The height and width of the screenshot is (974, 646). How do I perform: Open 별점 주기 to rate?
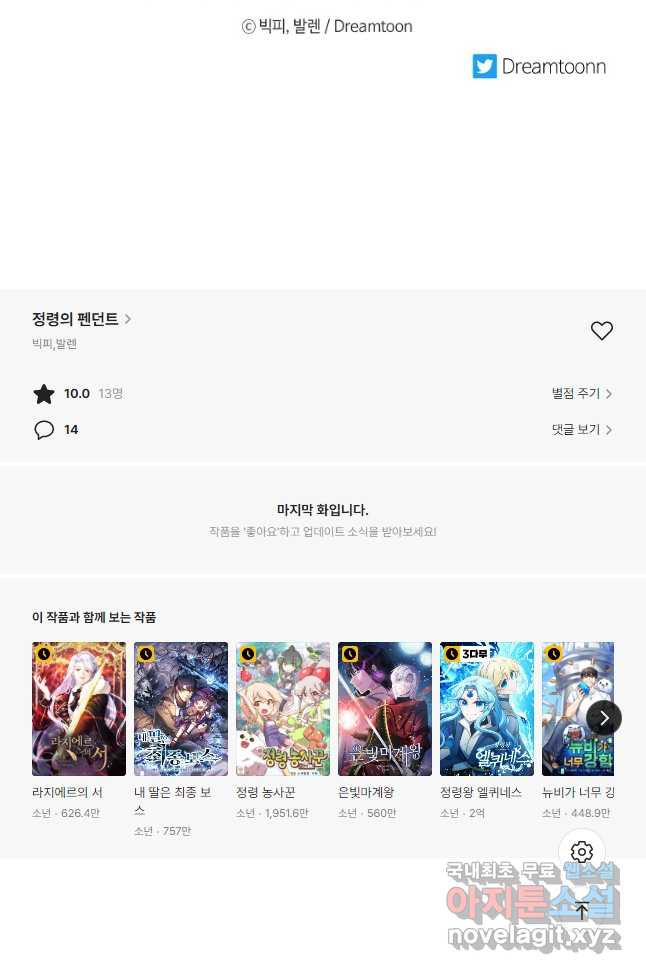click(x=581, y=394)
